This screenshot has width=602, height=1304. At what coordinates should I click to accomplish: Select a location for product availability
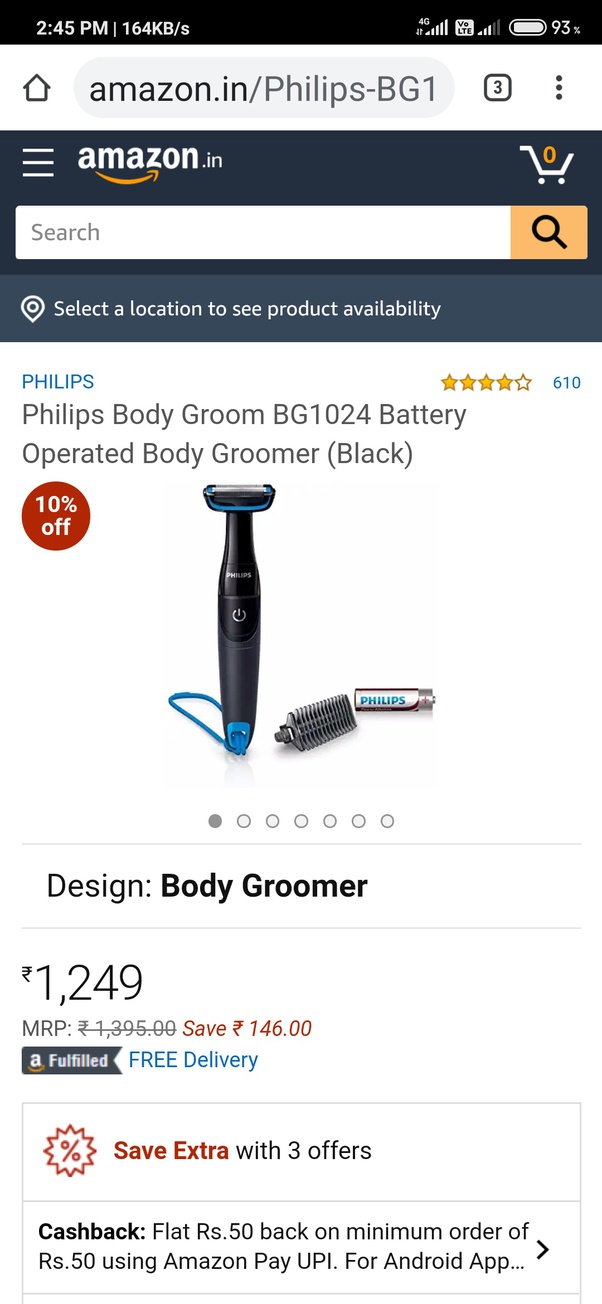tap(246, 309)
